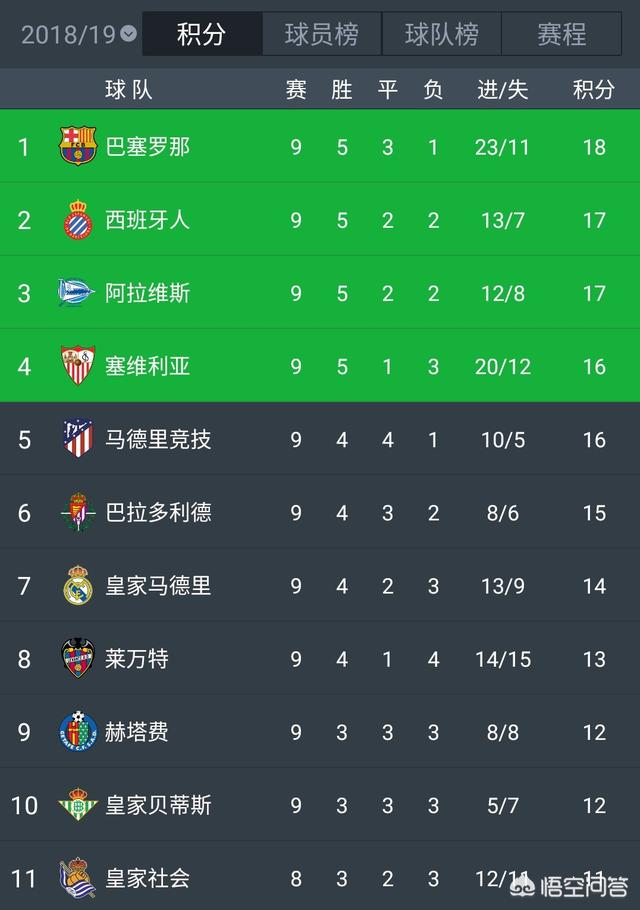Open the 赛程 tab
640x910 pixels.
(561, 34)
